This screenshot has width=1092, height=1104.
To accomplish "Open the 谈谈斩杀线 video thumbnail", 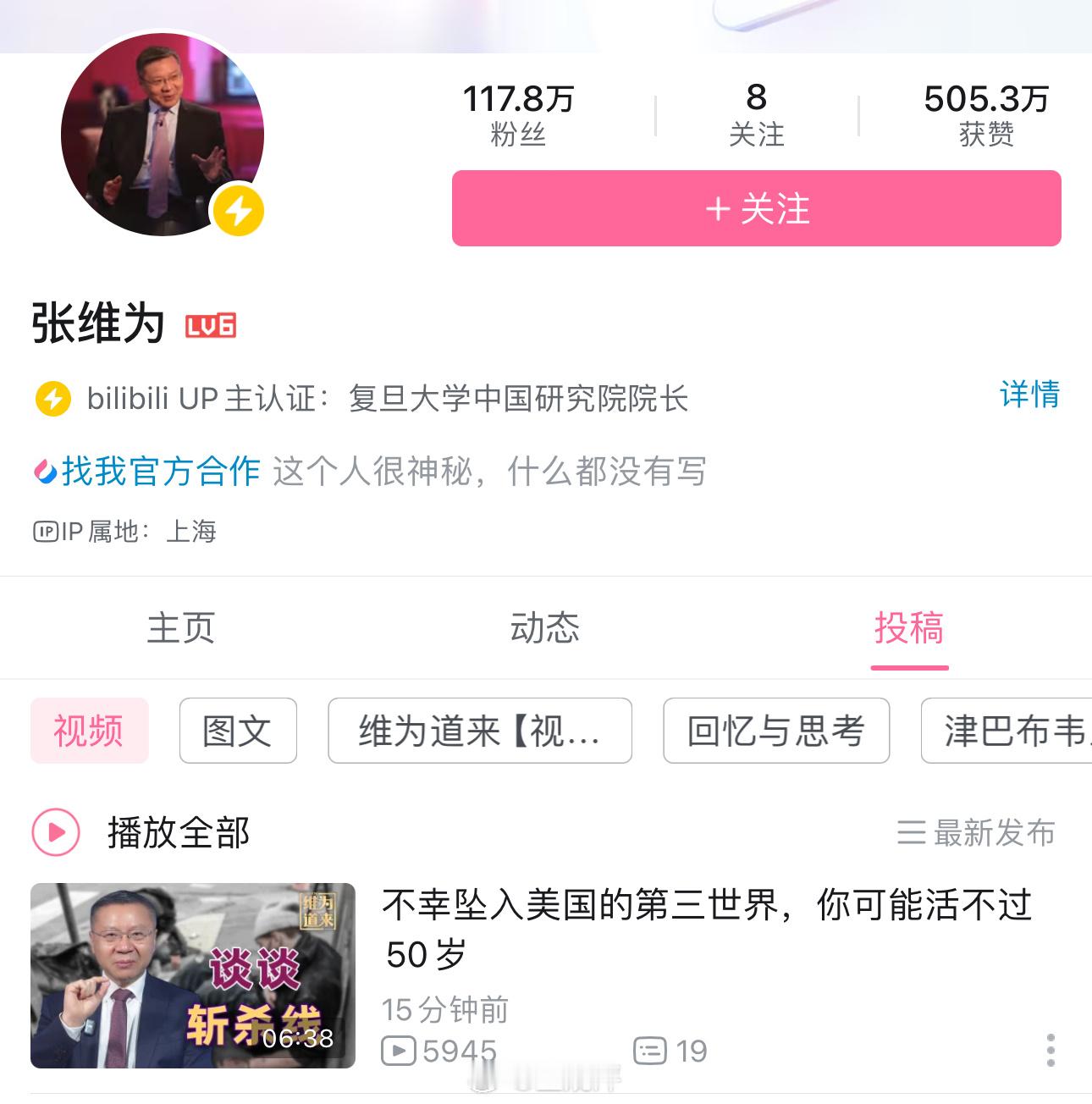I will (193, 972).
